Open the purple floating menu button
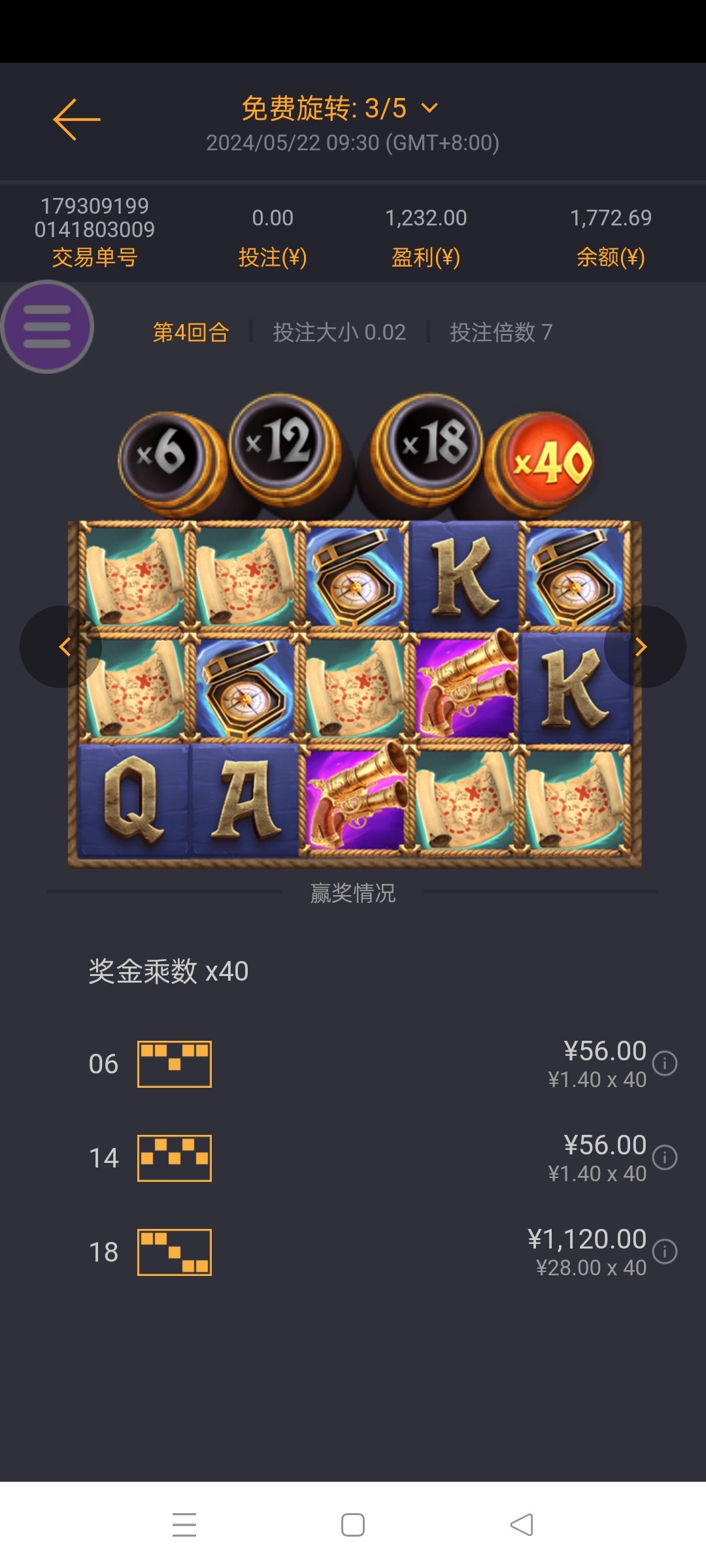Viewport: 706px width, 1568px height. coord(47,327)
